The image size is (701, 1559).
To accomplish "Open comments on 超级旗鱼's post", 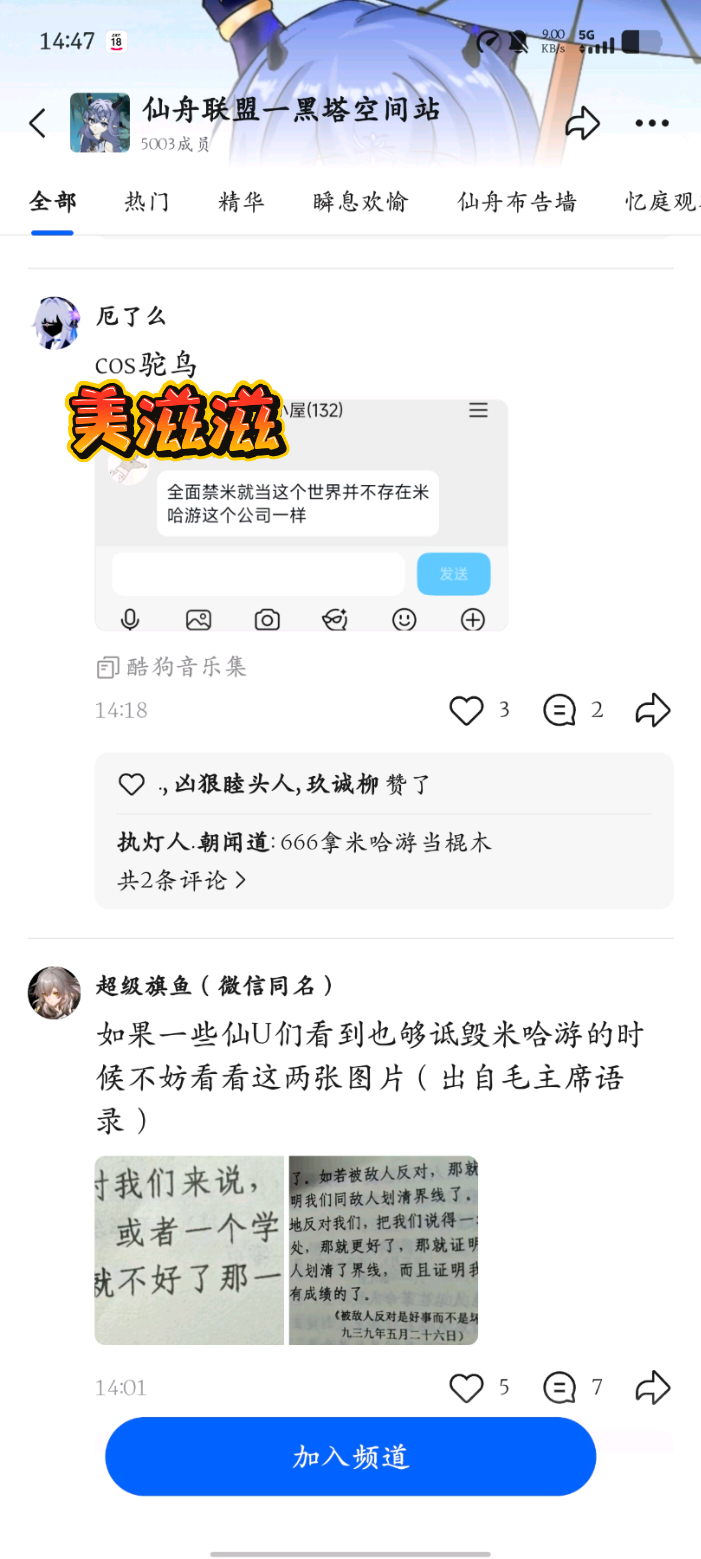I will [560, 1388].
